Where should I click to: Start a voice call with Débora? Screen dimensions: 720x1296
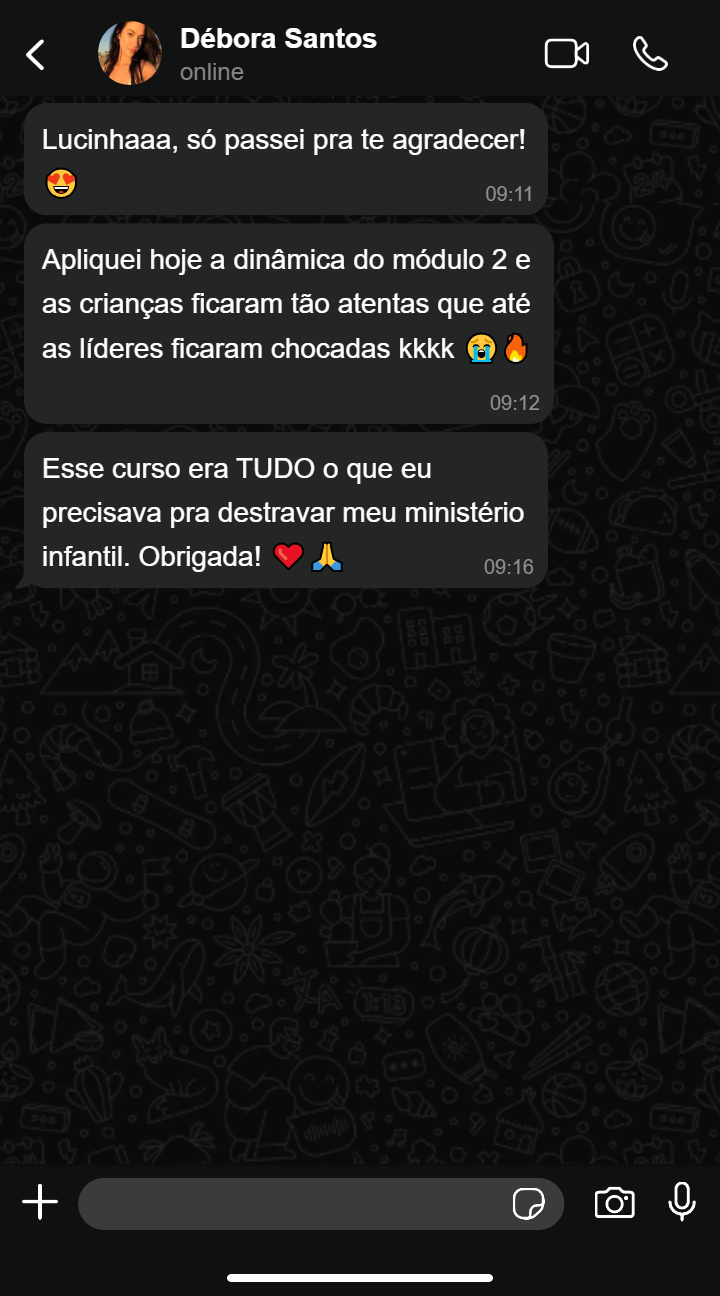pyautogui.click(x=650, y=53)
